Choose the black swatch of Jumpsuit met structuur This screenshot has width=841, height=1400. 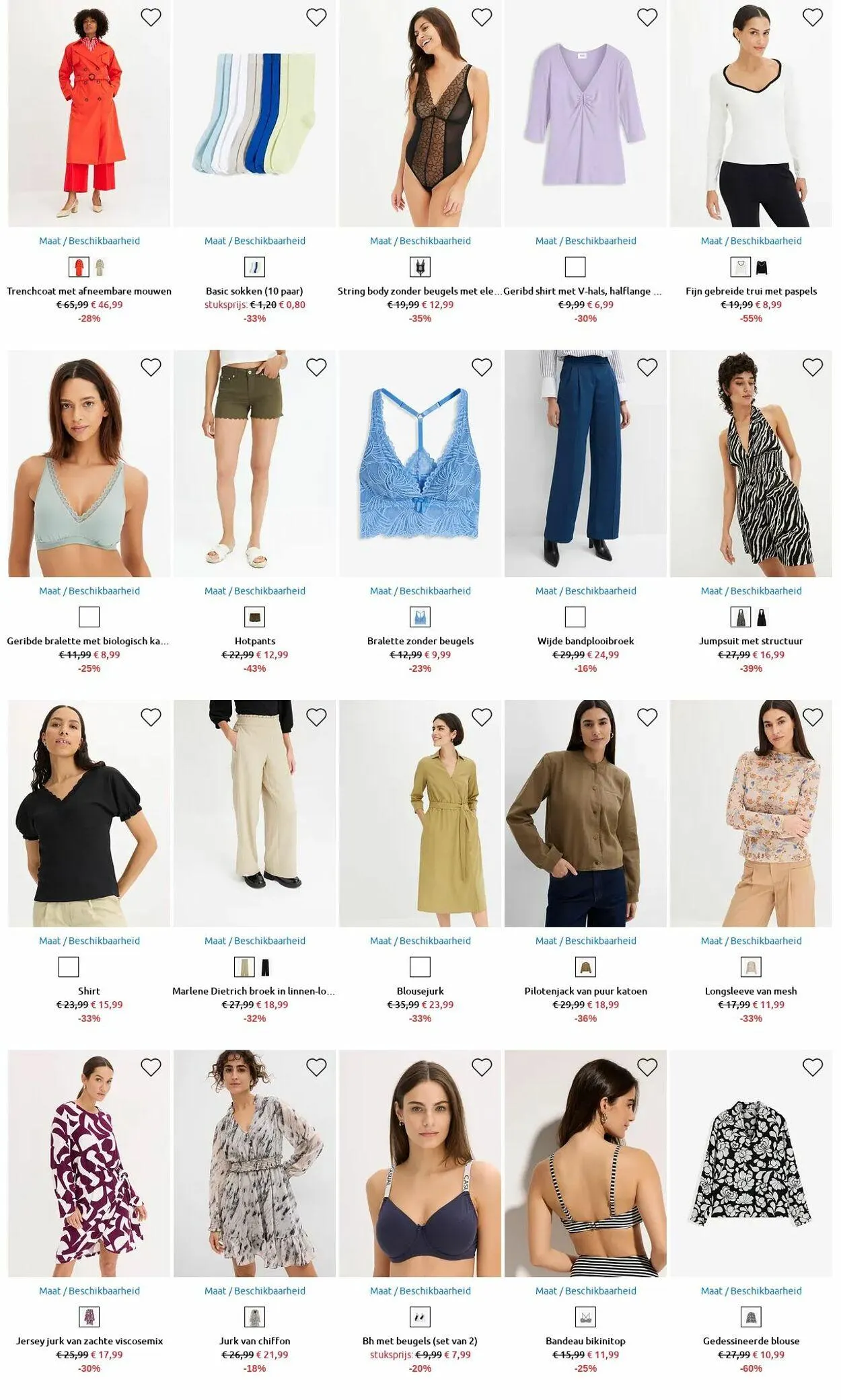(761, 617)
